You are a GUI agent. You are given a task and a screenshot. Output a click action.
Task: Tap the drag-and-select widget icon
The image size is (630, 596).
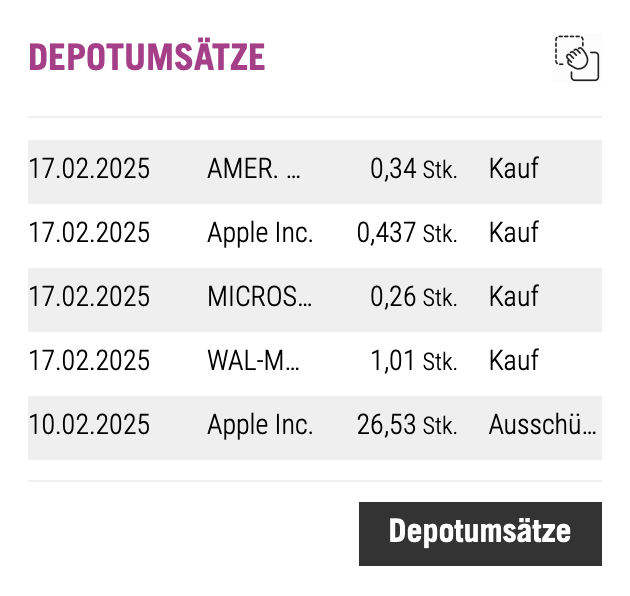click(x=577, y=58)
